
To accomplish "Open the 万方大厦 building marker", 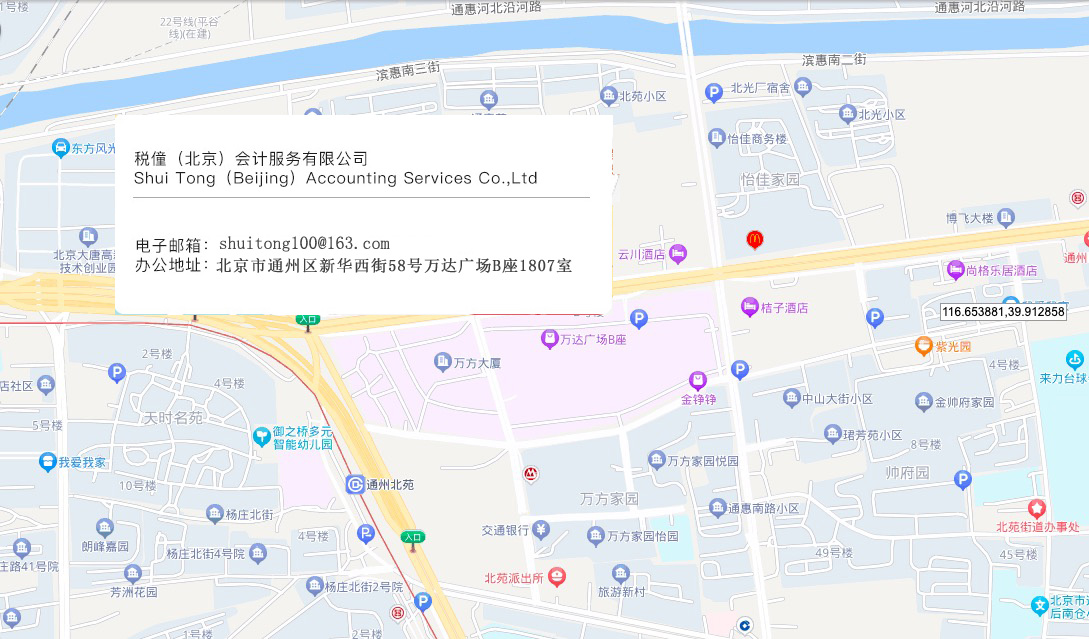I will (442, 360).
